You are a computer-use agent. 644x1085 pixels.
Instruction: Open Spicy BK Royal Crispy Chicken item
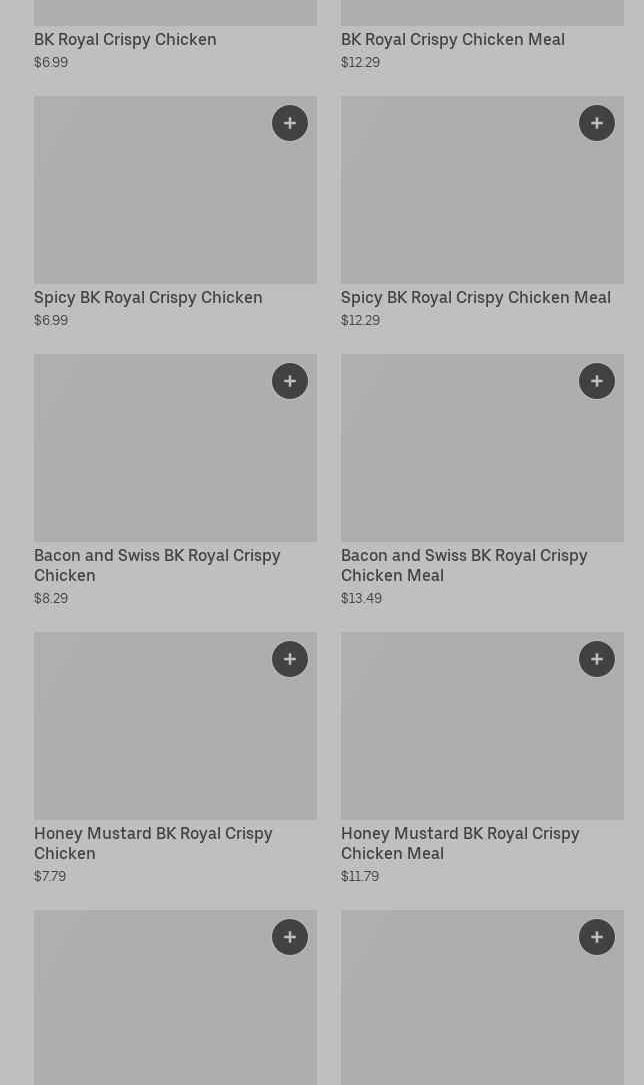tap(148, 297)
